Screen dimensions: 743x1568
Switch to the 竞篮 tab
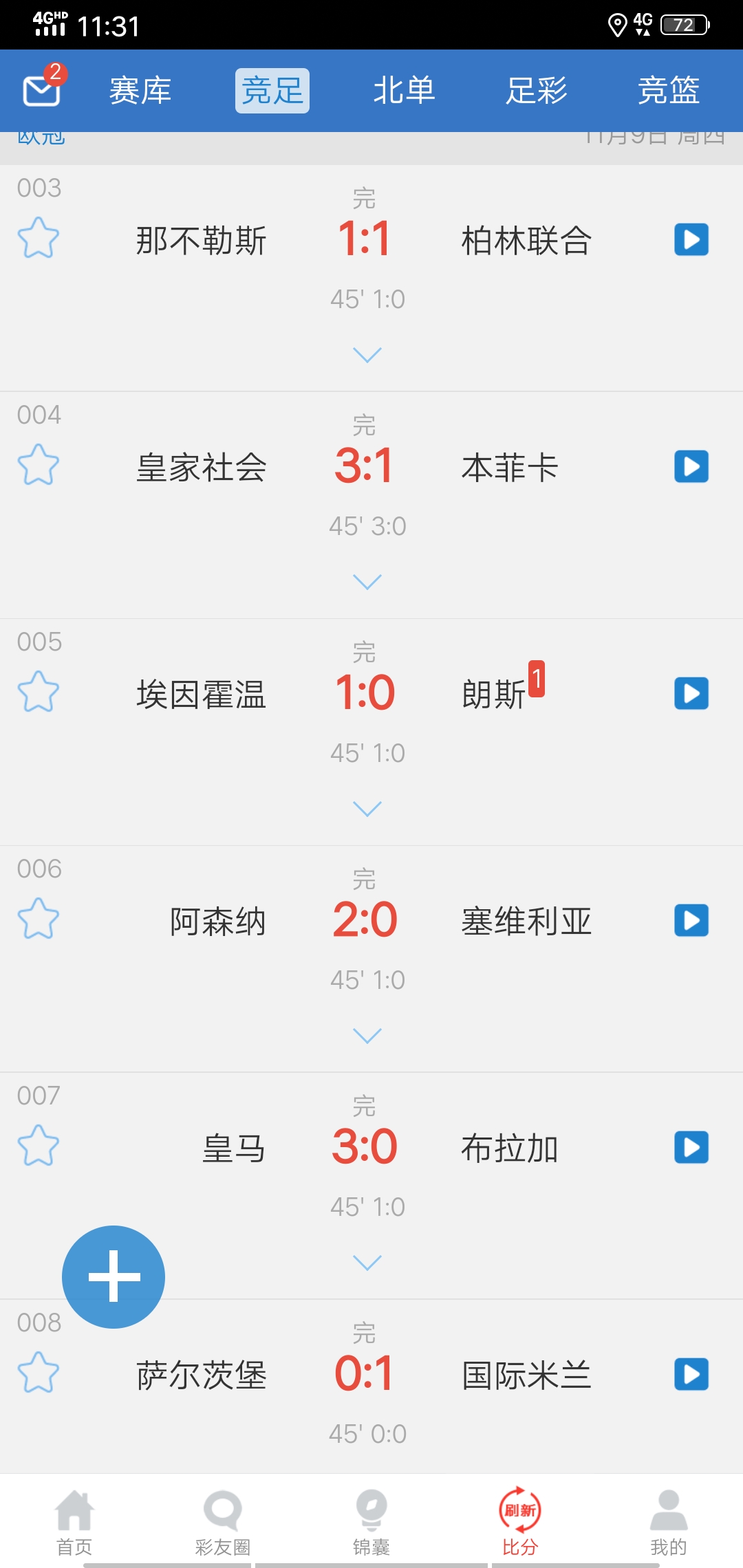pos(668,91)
